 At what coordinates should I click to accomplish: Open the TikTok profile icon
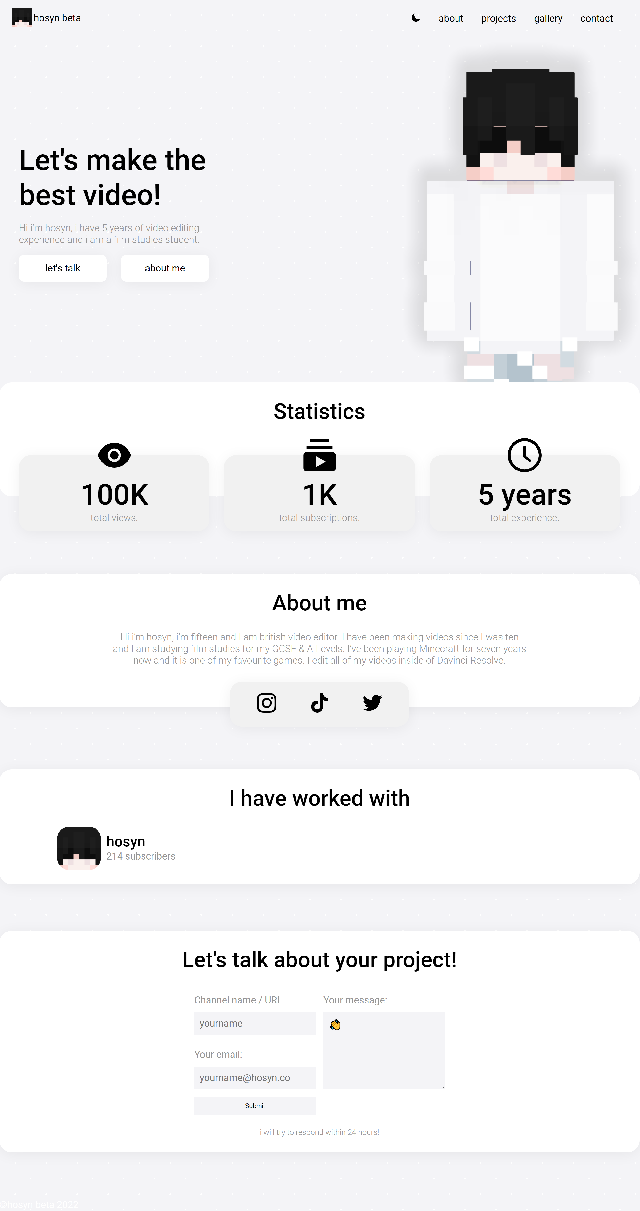319,703
